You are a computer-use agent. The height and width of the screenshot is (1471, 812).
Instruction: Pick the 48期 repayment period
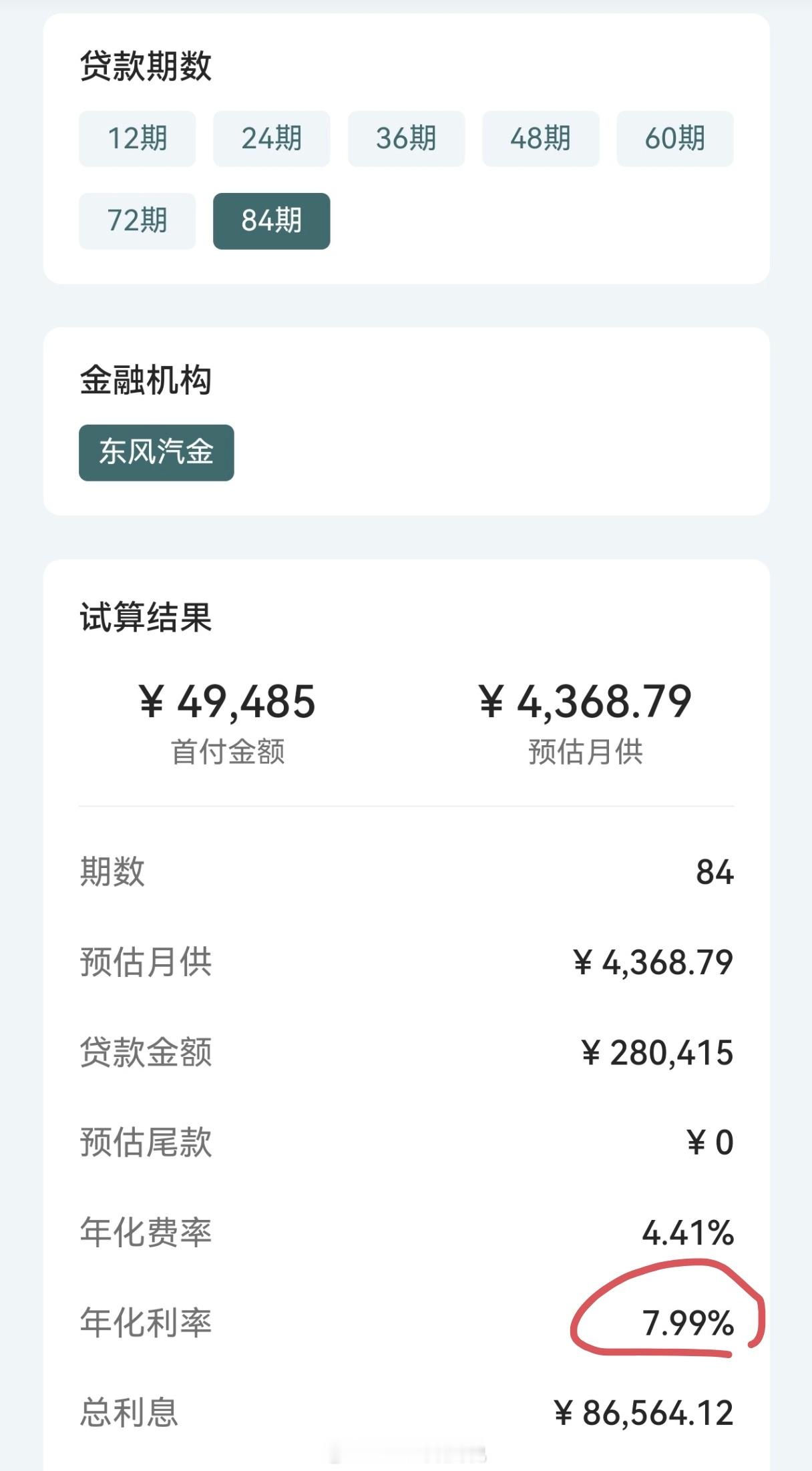click(540, 138)
